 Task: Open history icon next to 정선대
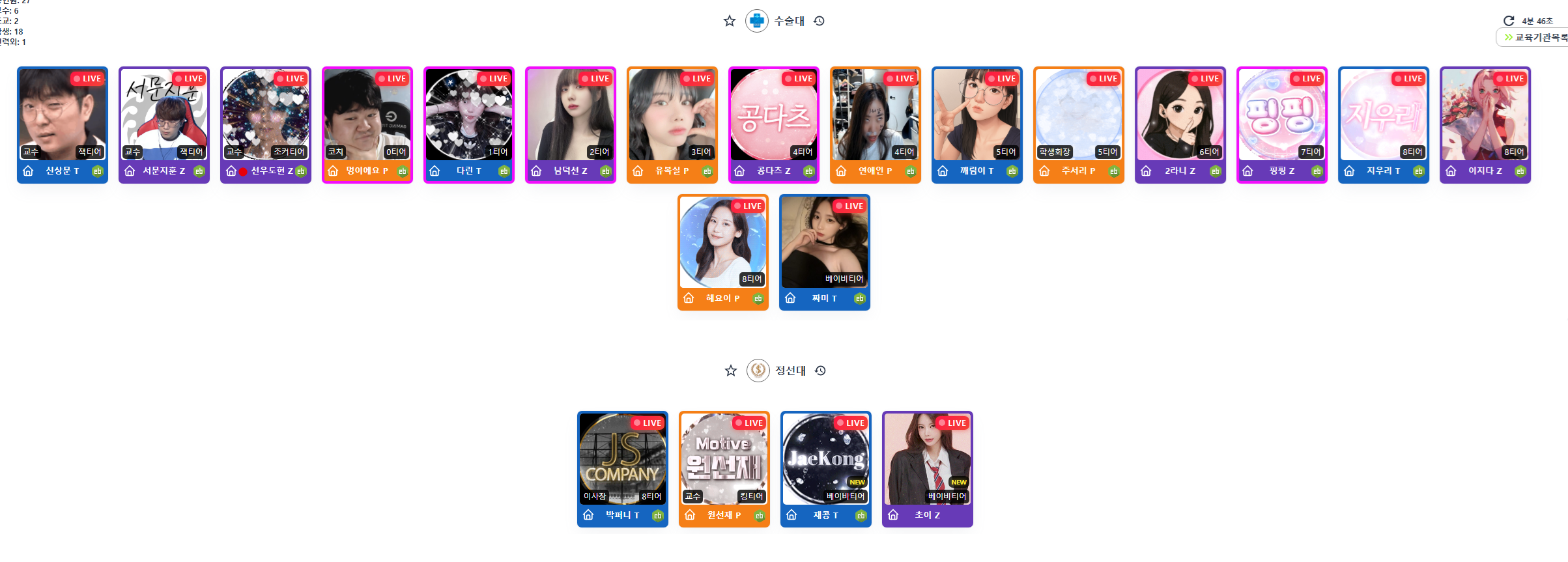[x=821, y=371]
